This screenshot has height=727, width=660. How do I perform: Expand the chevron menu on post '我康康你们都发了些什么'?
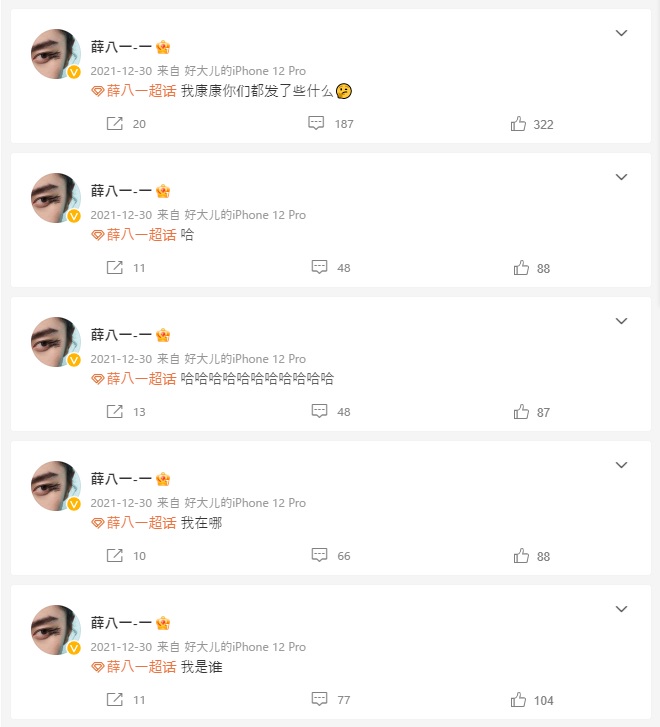(x=621, y=33)
